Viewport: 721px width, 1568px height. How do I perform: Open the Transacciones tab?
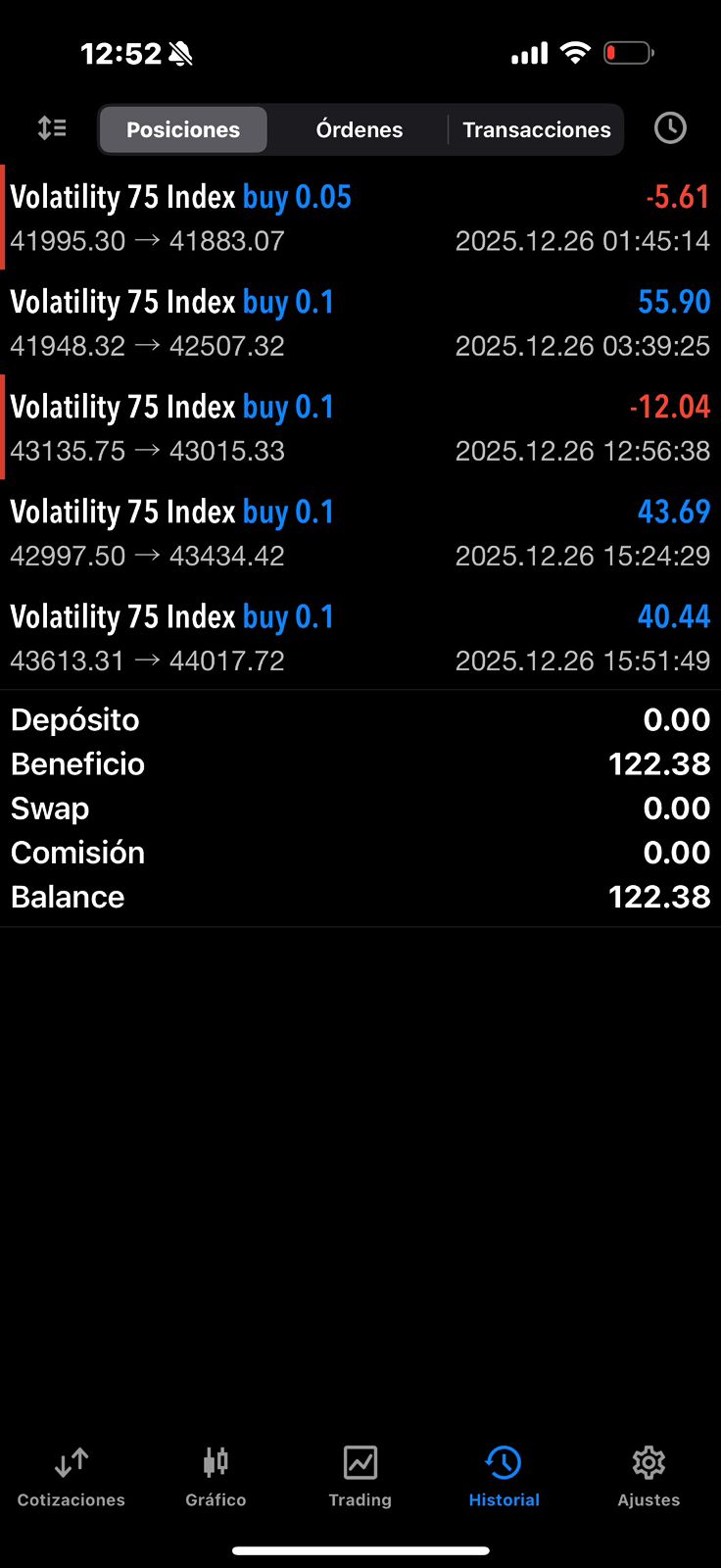coord(536,128)
